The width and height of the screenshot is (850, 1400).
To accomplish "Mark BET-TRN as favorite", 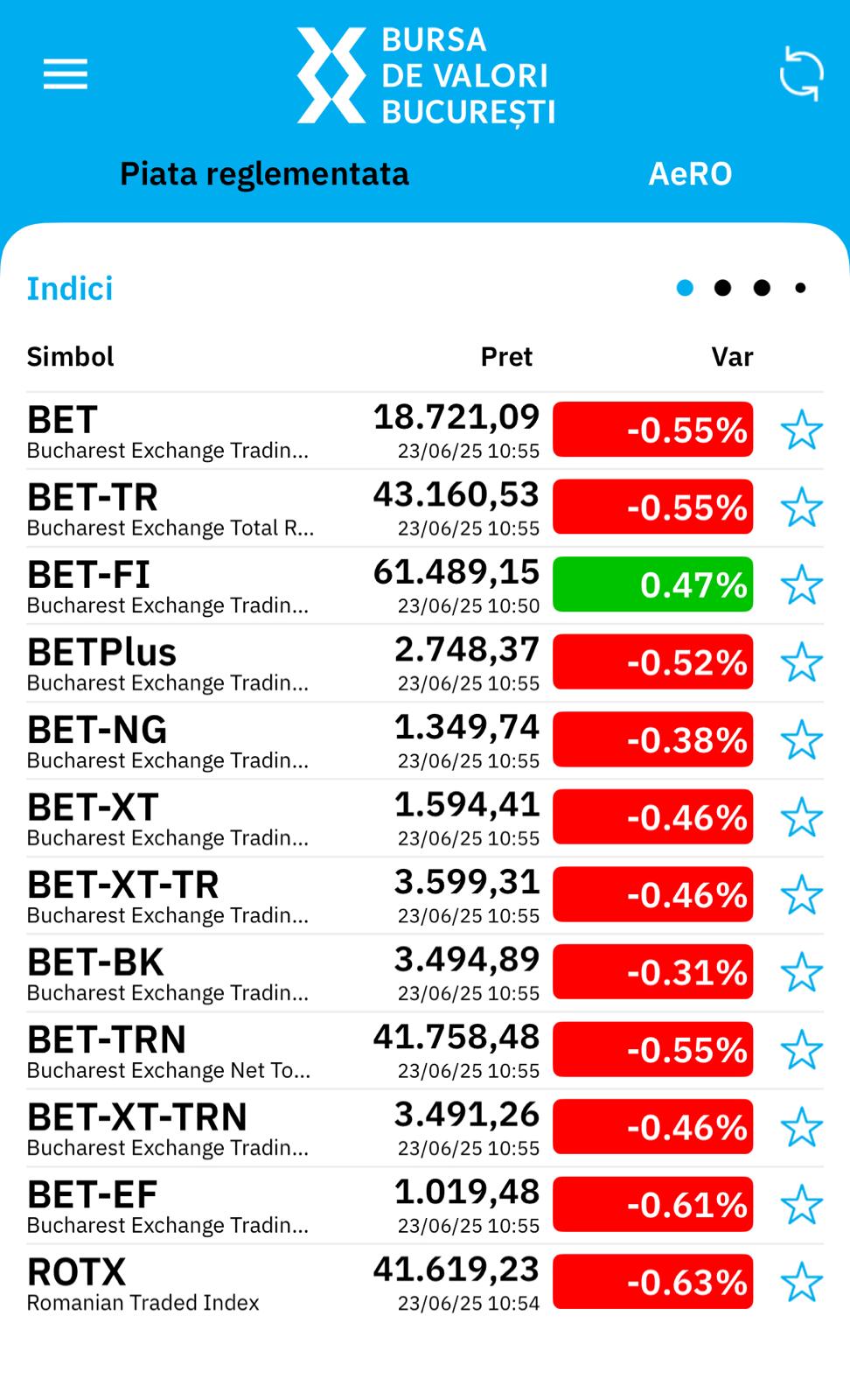I will 802,1050.
